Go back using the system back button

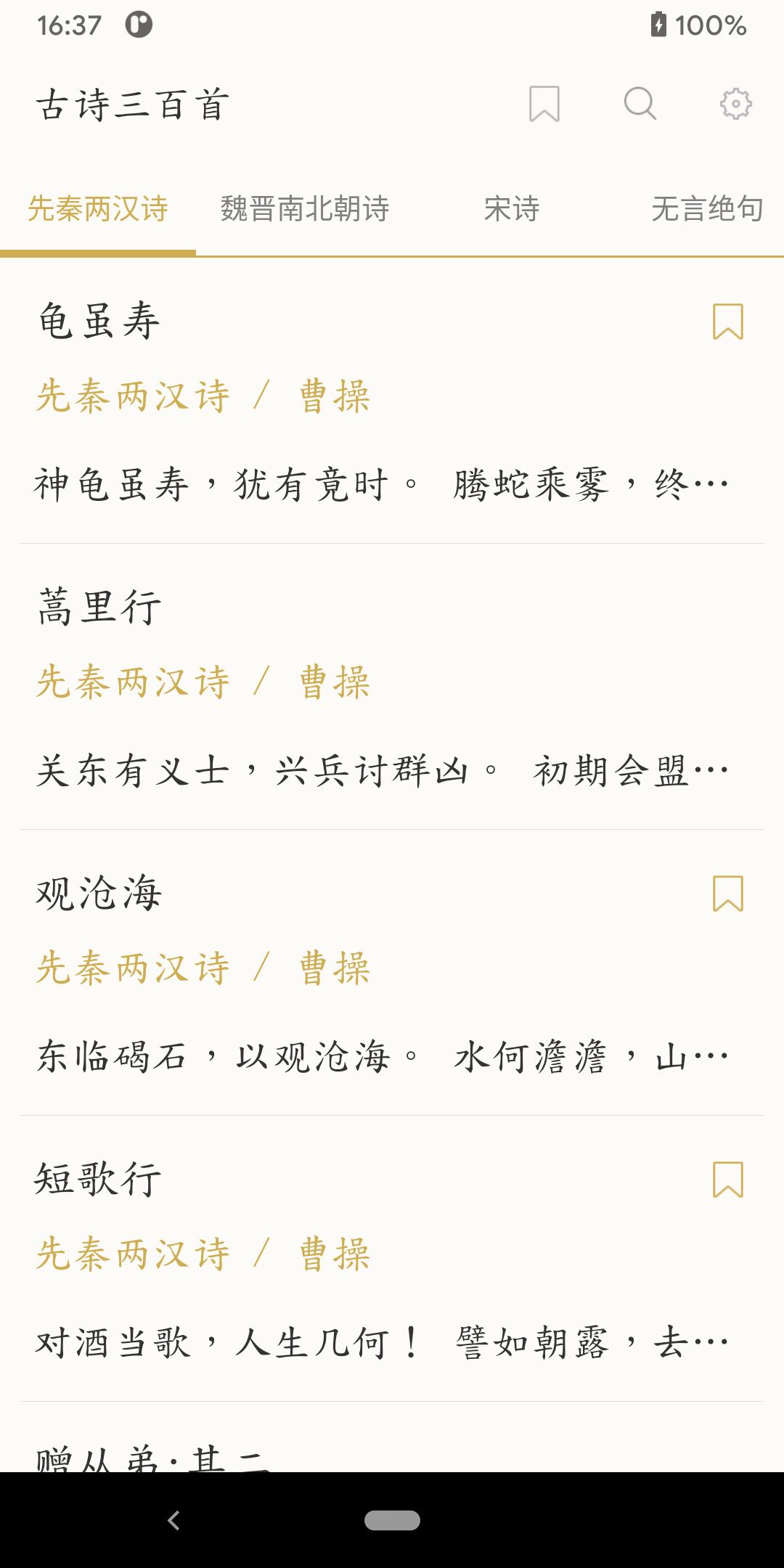point(173,1520)
